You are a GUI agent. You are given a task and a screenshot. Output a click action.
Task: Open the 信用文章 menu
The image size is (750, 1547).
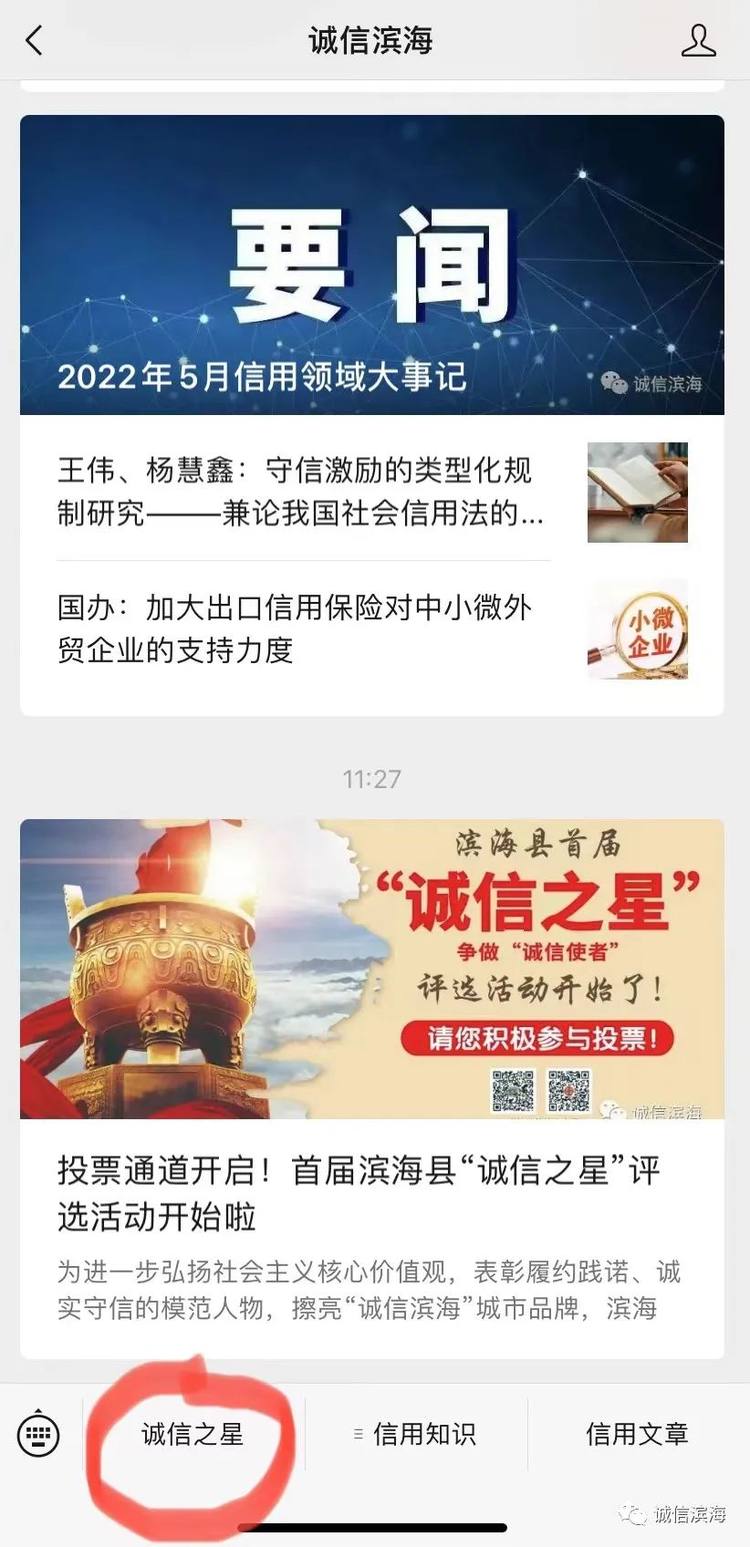pyautogui.click(x=637, y=1435)
